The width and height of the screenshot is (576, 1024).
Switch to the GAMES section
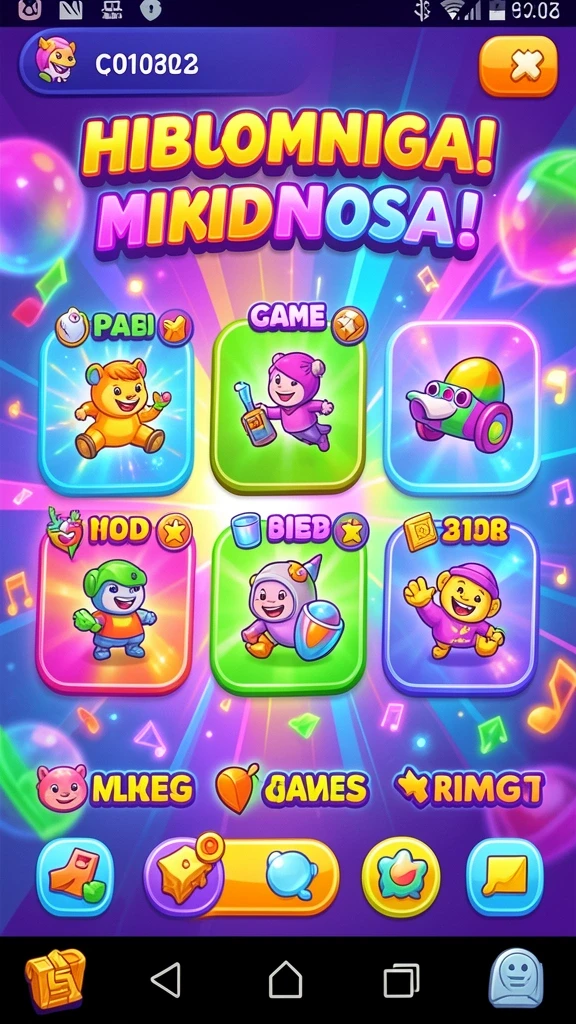click(x=291, y=788)
